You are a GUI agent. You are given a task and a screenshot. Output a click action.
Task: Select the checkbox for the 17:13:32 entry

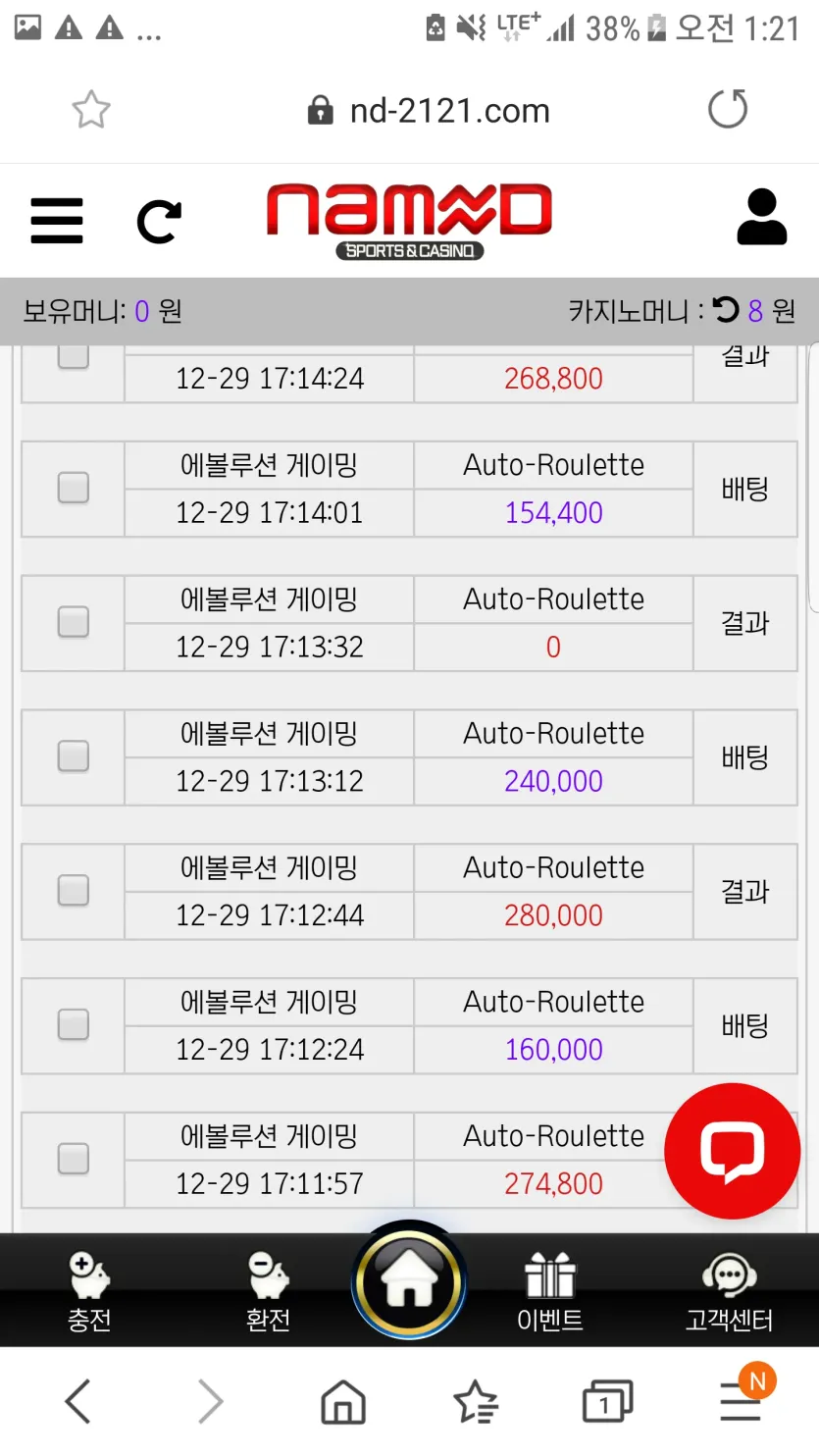pyautogui.click(x=74, y=622)
